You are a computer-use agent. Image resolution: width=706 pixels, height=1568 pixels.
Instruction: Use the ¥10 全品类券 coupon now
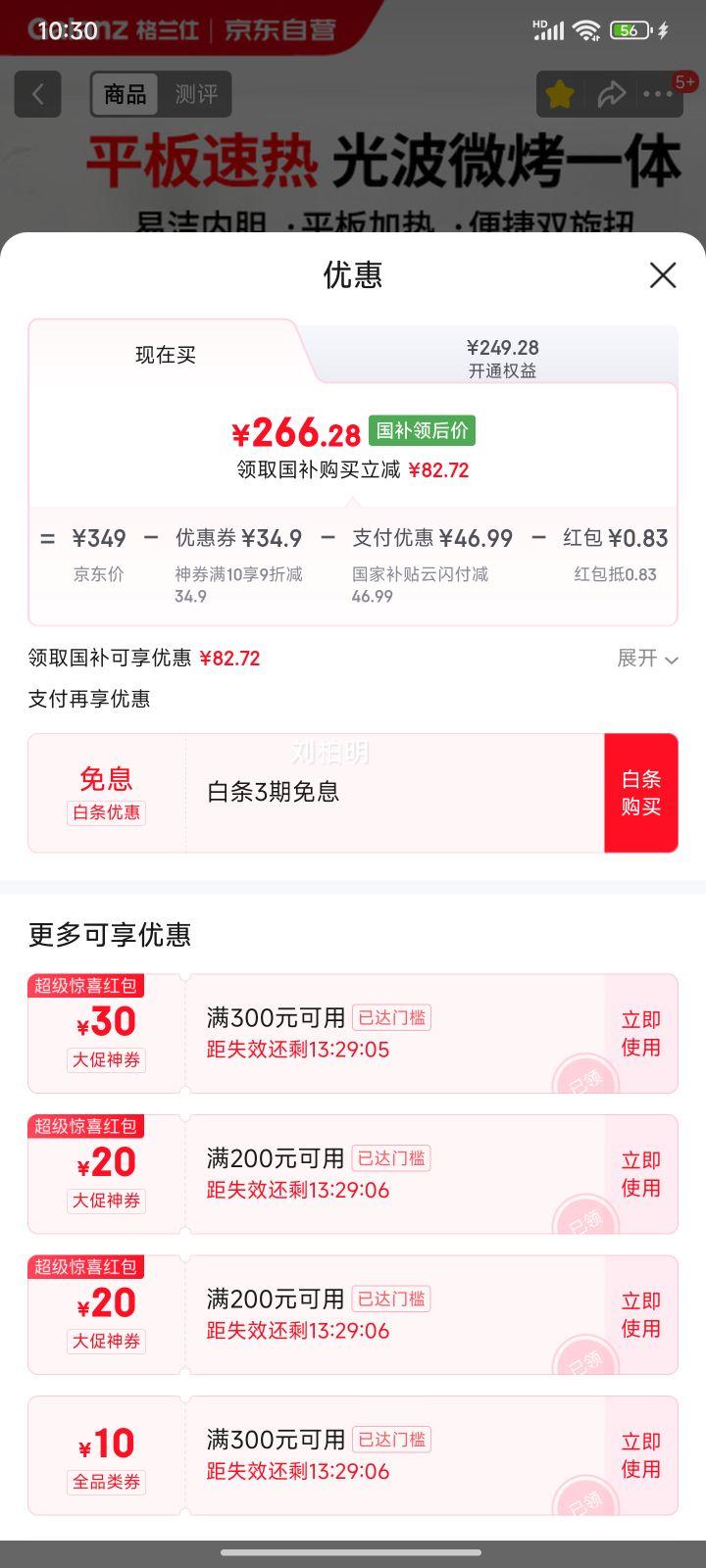[640, 1455]
